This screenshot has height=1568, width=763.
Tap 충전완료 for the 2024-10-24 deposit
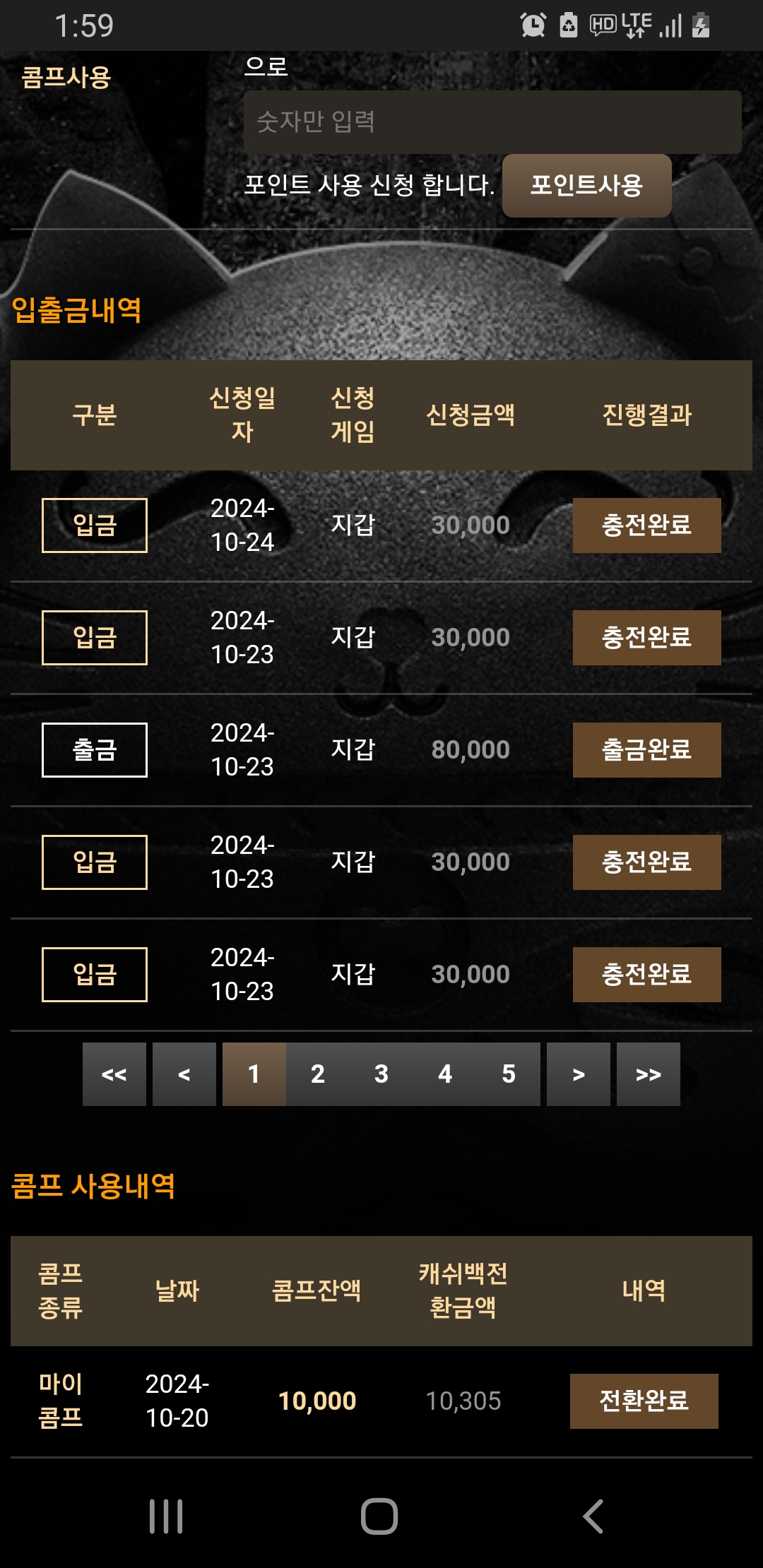point(647,525)
